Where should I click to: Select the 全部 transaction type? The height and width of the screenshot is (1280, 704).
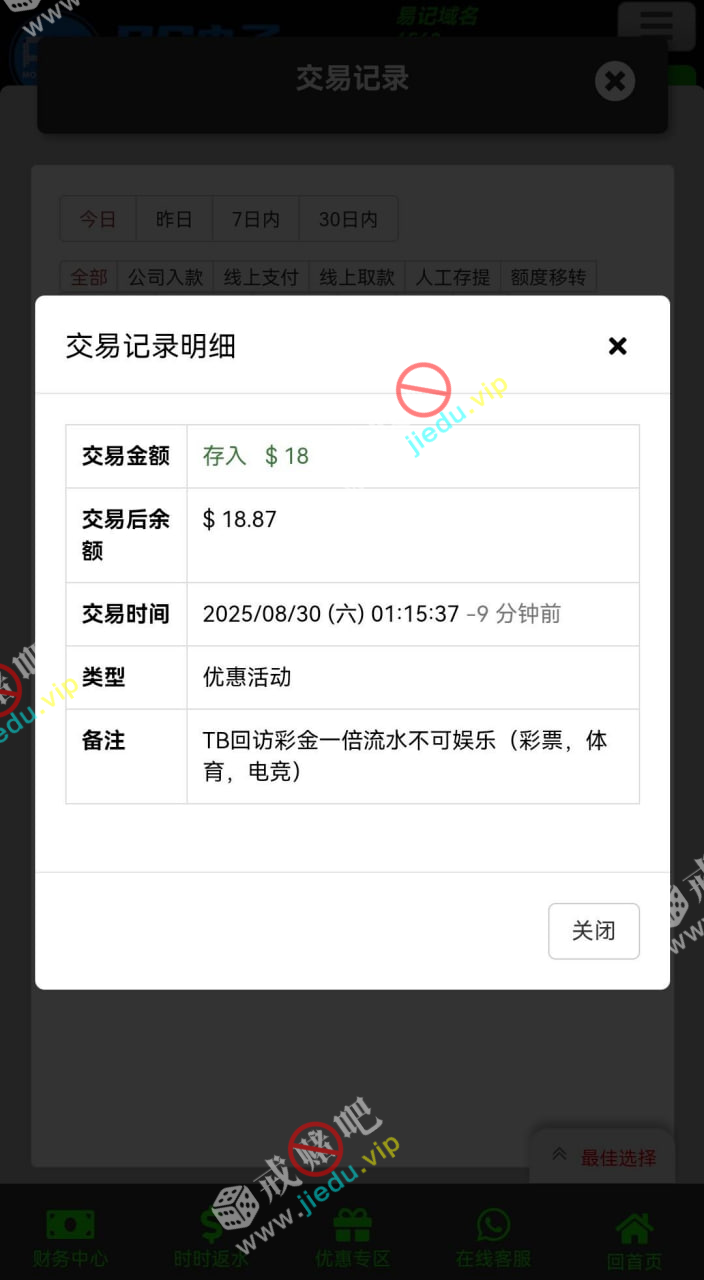tap(89, 277)
